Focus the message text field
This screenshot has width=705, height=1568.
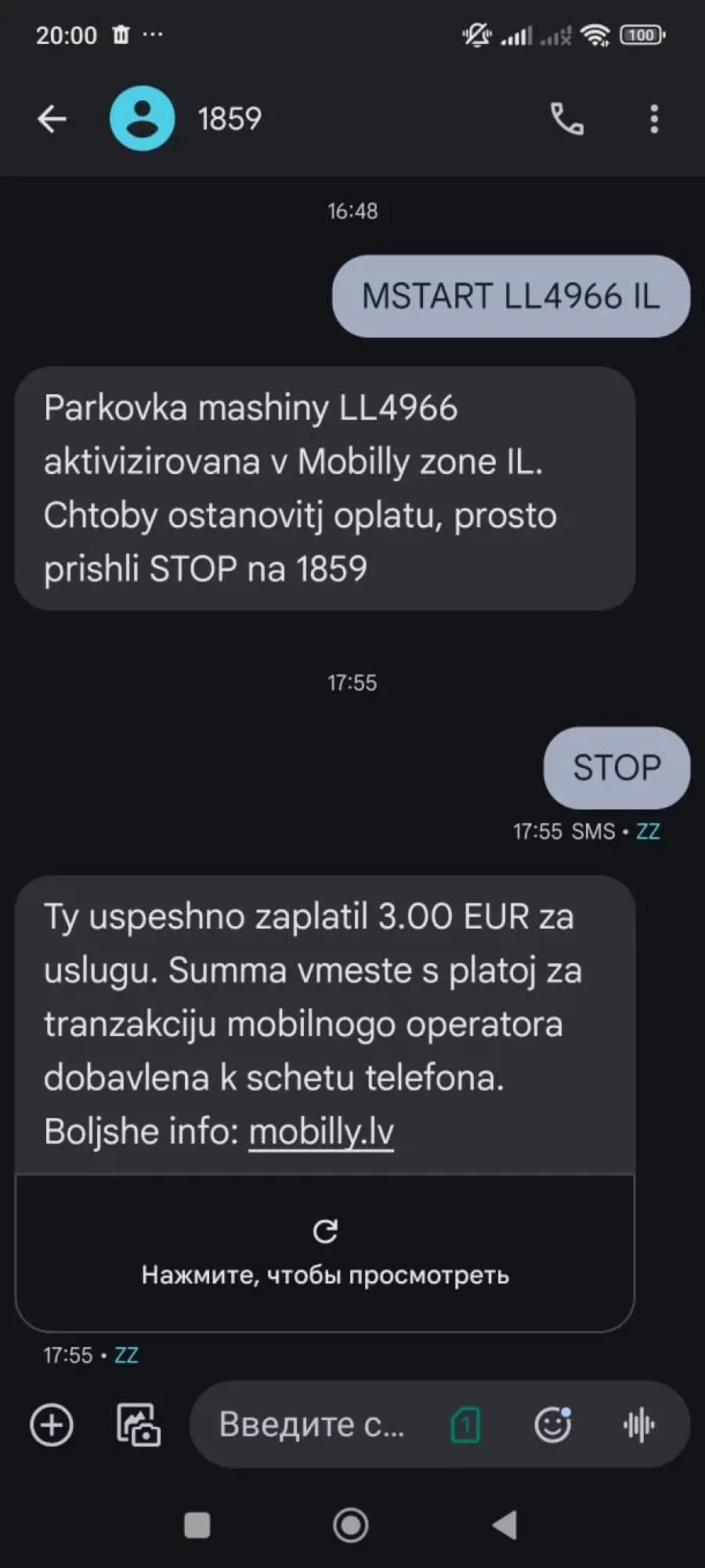[313, 1425]
